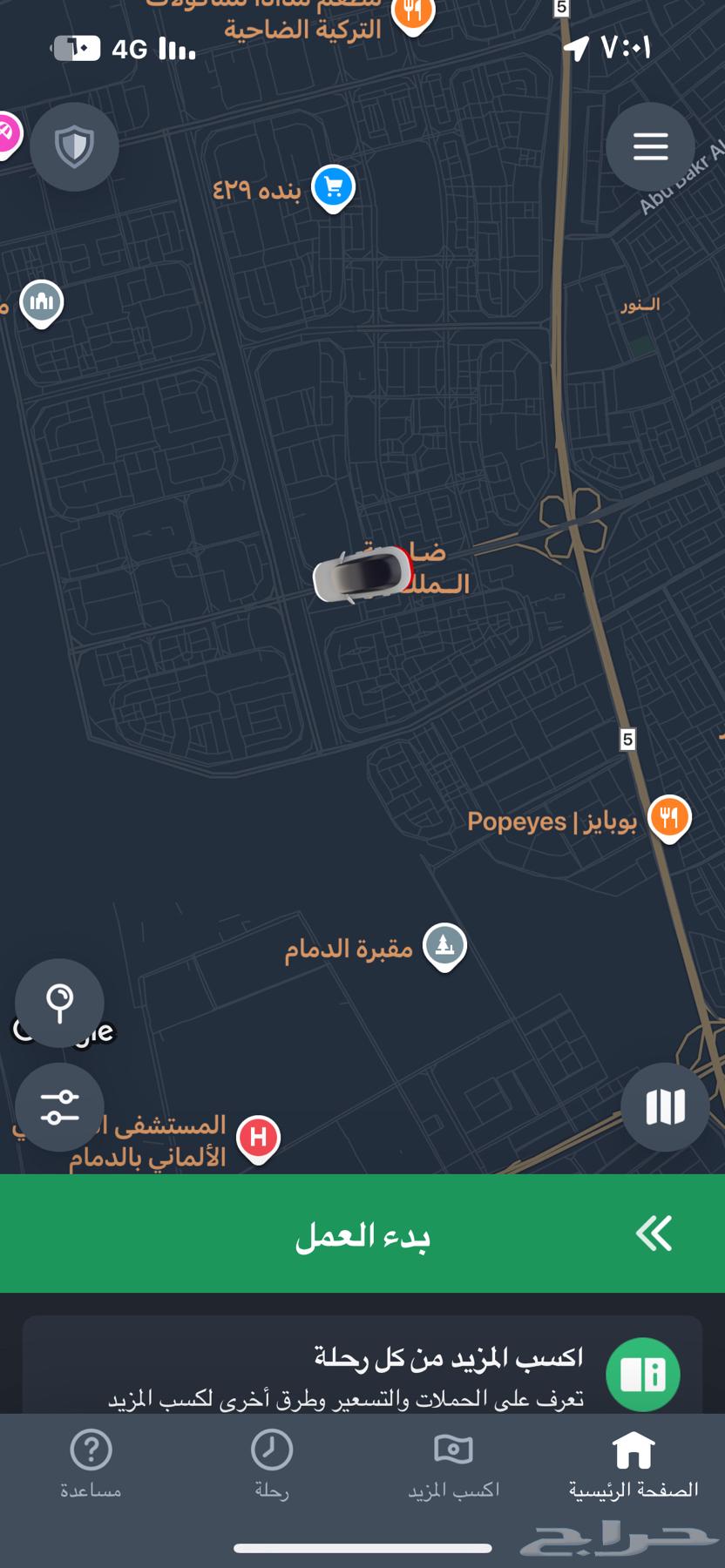Tap the green promo icon next to اكسب المزيد
This screenshot has width=725, height=1568.
pyautogui.click(x=643, y=1372)
